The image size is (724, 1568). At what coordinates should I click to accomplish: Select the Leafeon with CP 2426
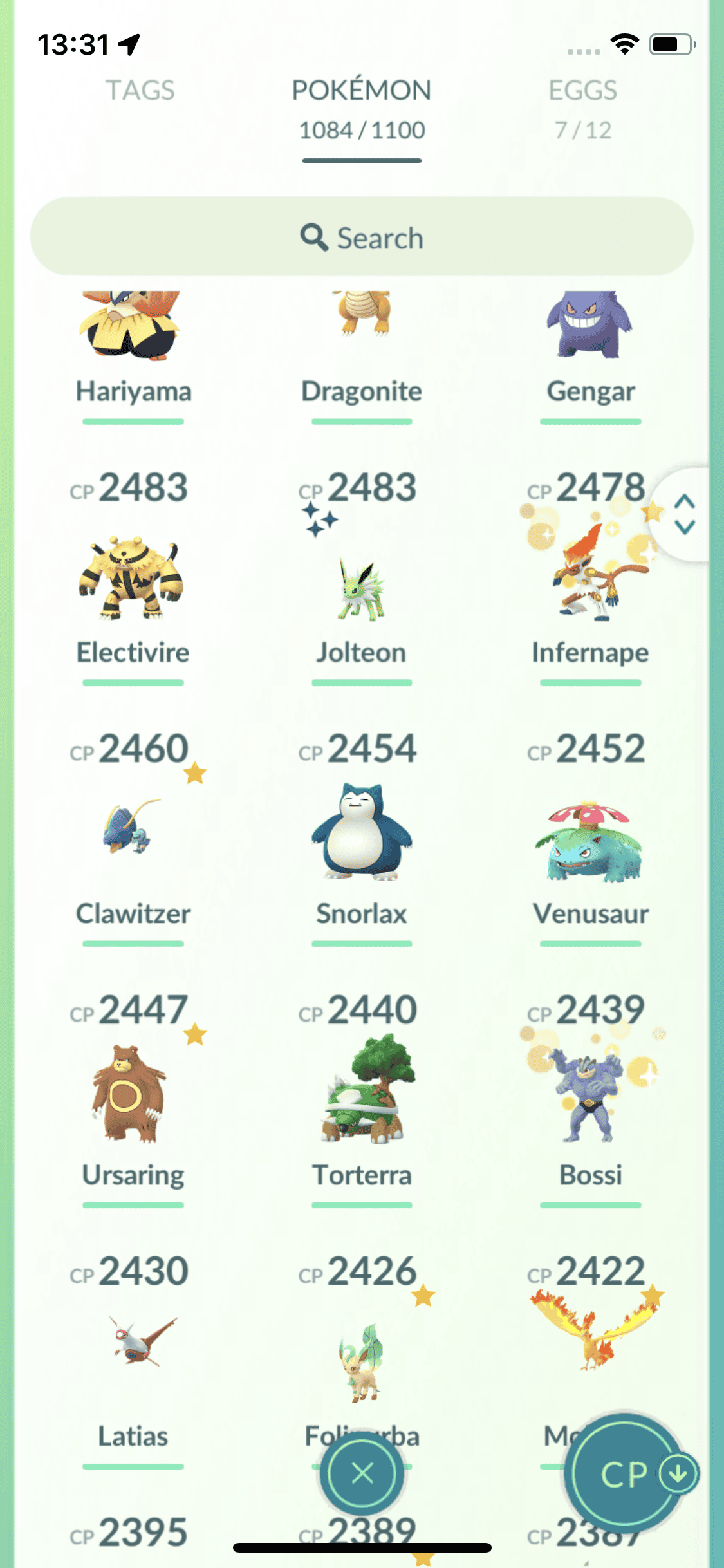[x=362, y=1358]
